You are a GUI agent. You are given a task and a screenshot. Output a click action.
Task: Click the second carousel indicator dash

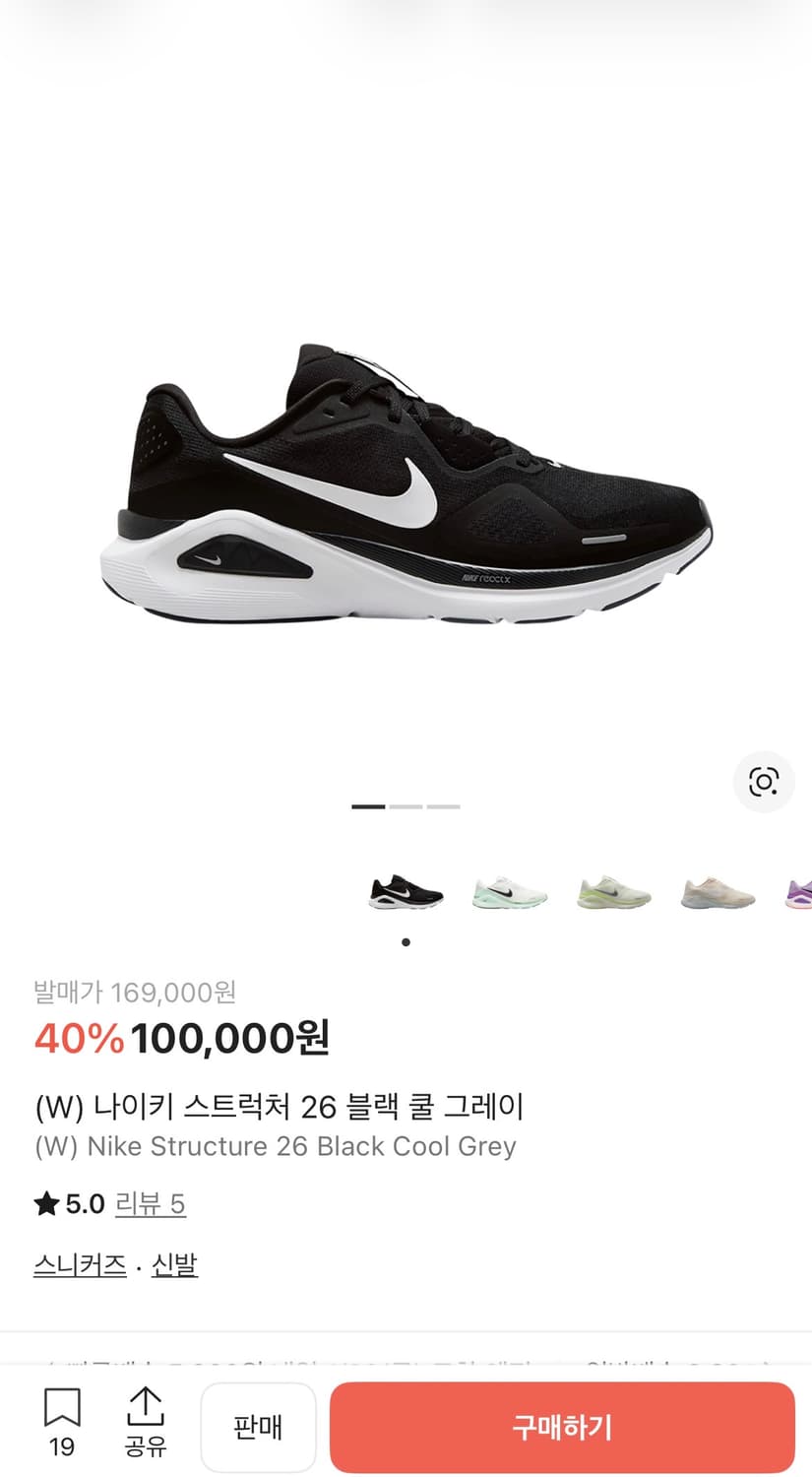[x=406, y=805]
